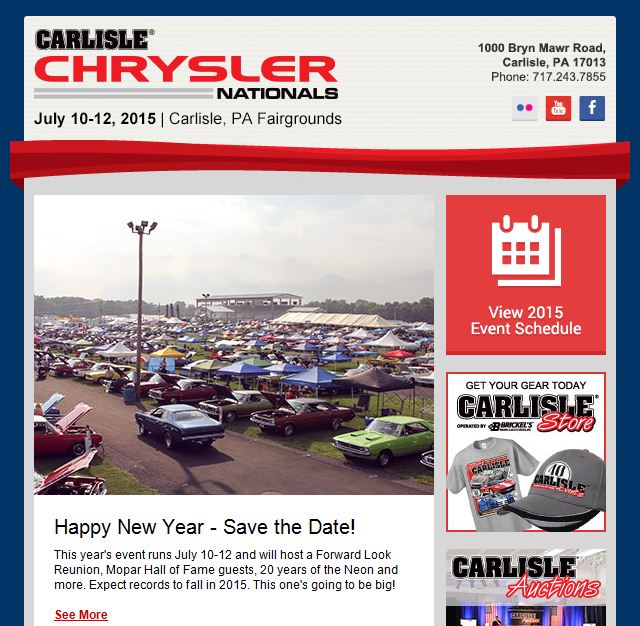Open the Facebook social icon
The height and width of the screenshot is (626, 640).
pos(592,107)
